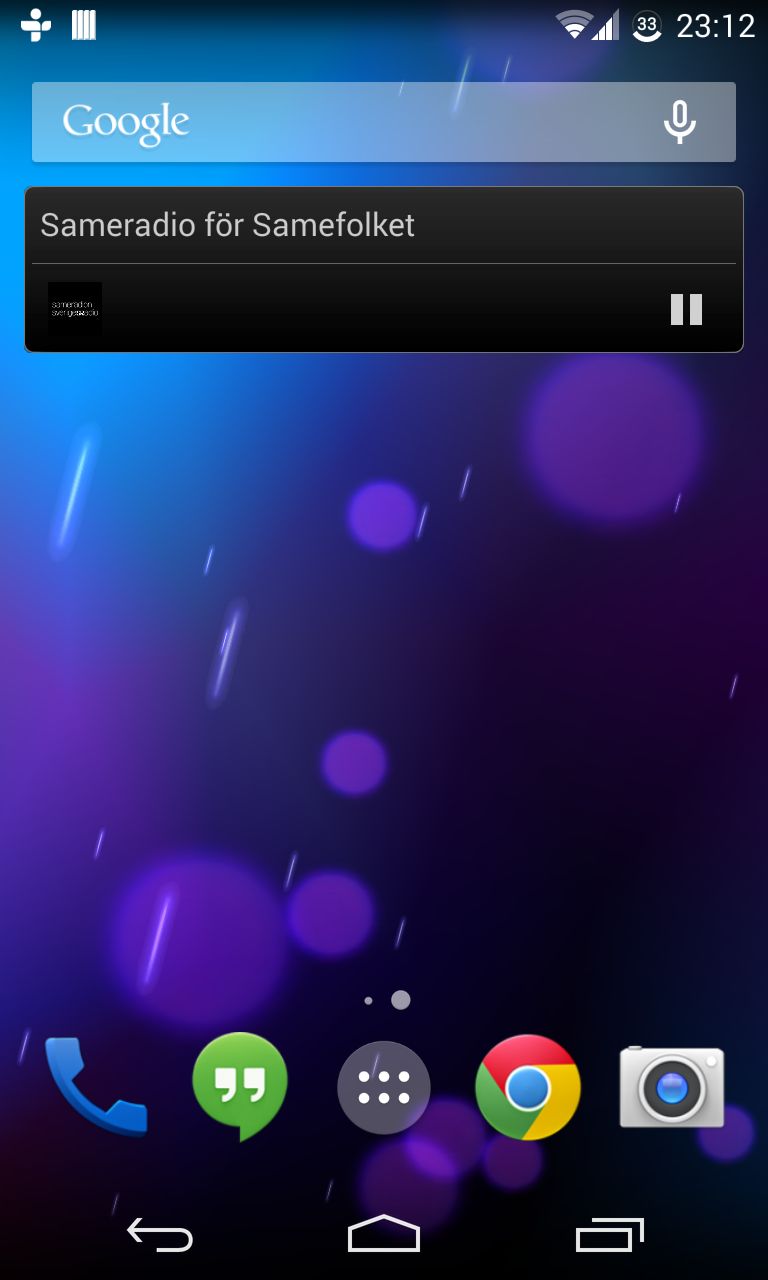Open the Sameradio för Samefolket widget title

228,225
